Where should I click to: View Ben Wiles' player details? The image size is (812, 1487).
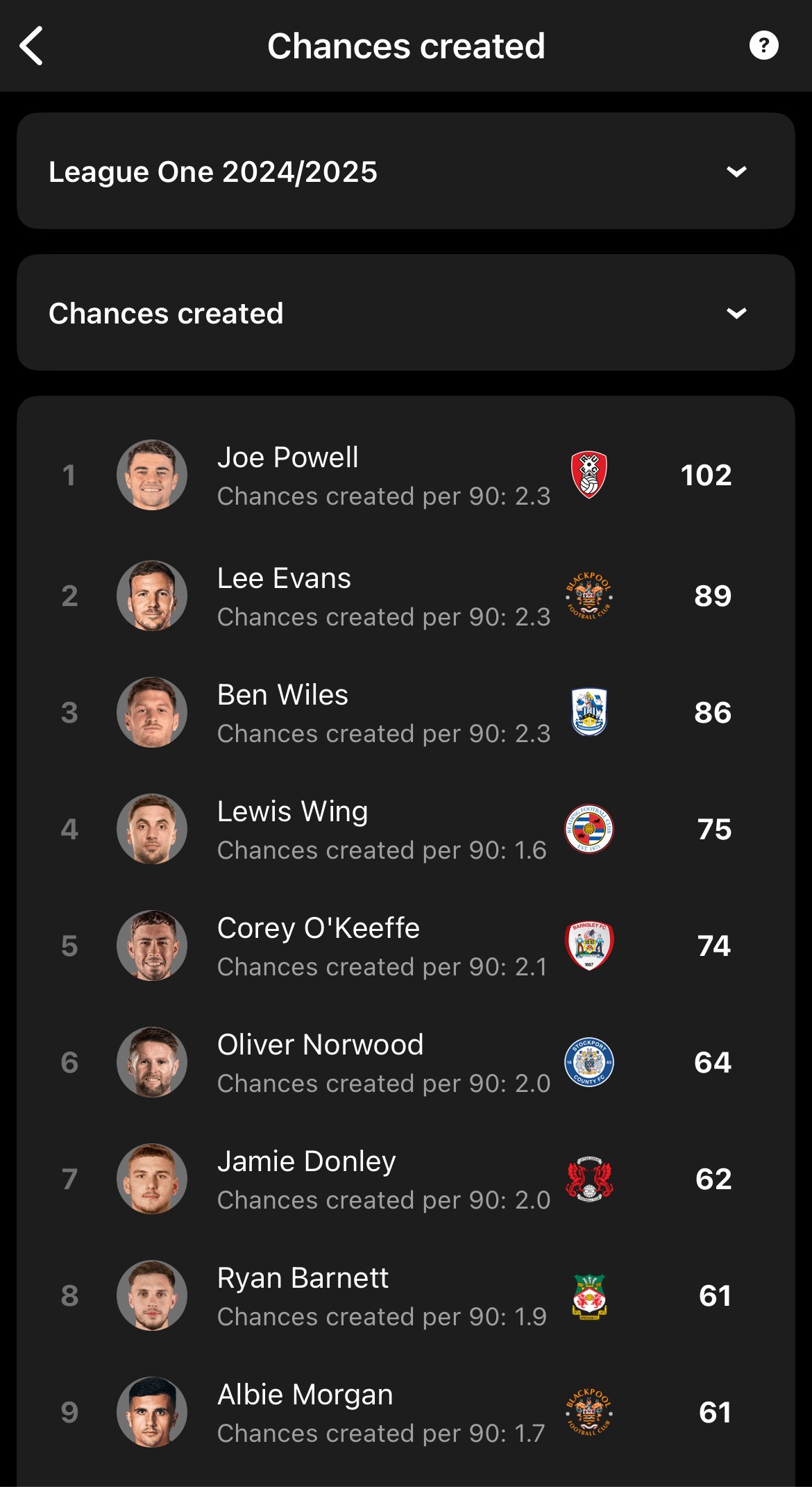(x=406, y=712)
